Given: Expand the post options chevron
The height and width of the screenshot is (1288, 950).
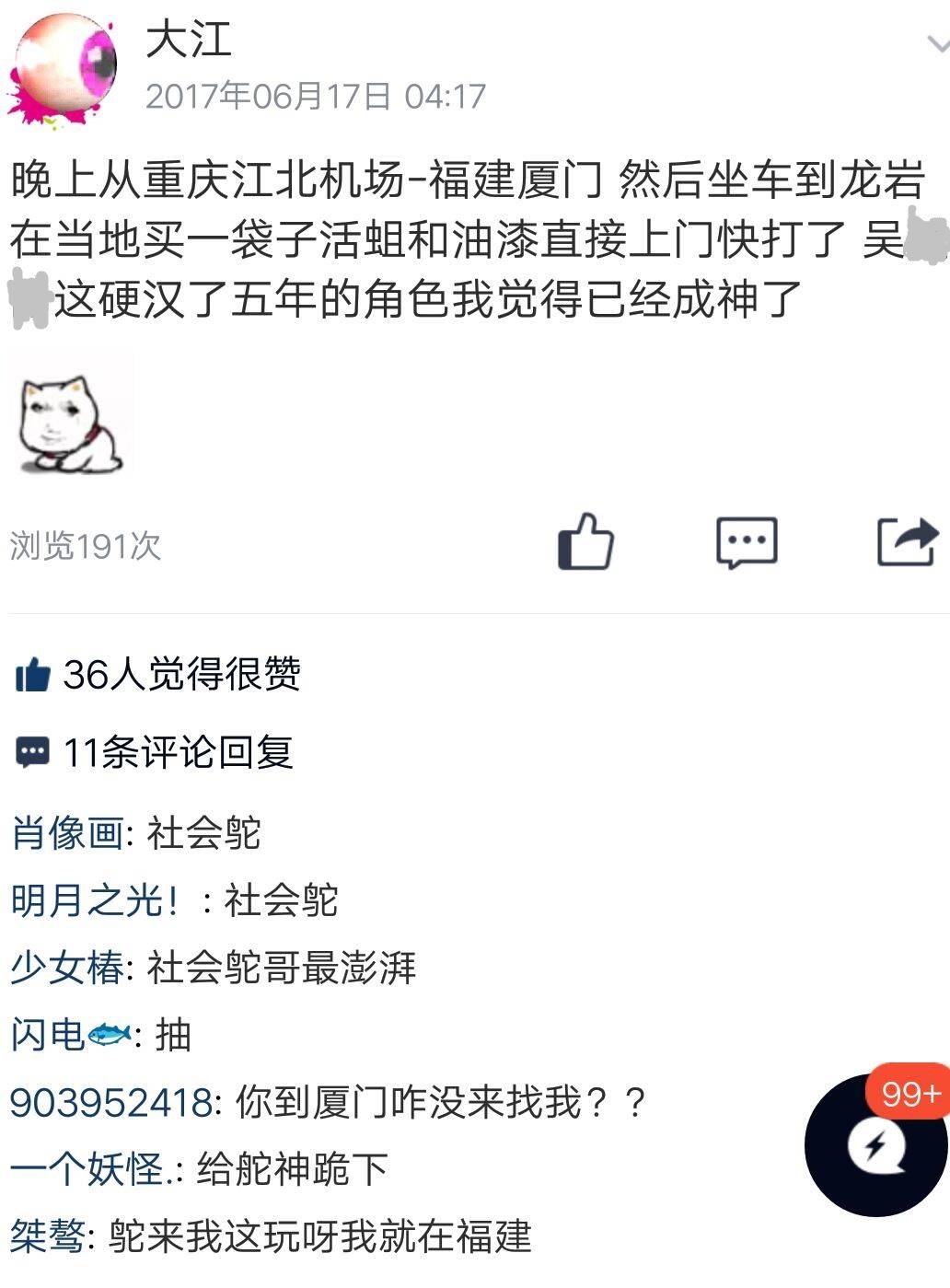Looking at the screenshot, I should click(x=936, y=45).
